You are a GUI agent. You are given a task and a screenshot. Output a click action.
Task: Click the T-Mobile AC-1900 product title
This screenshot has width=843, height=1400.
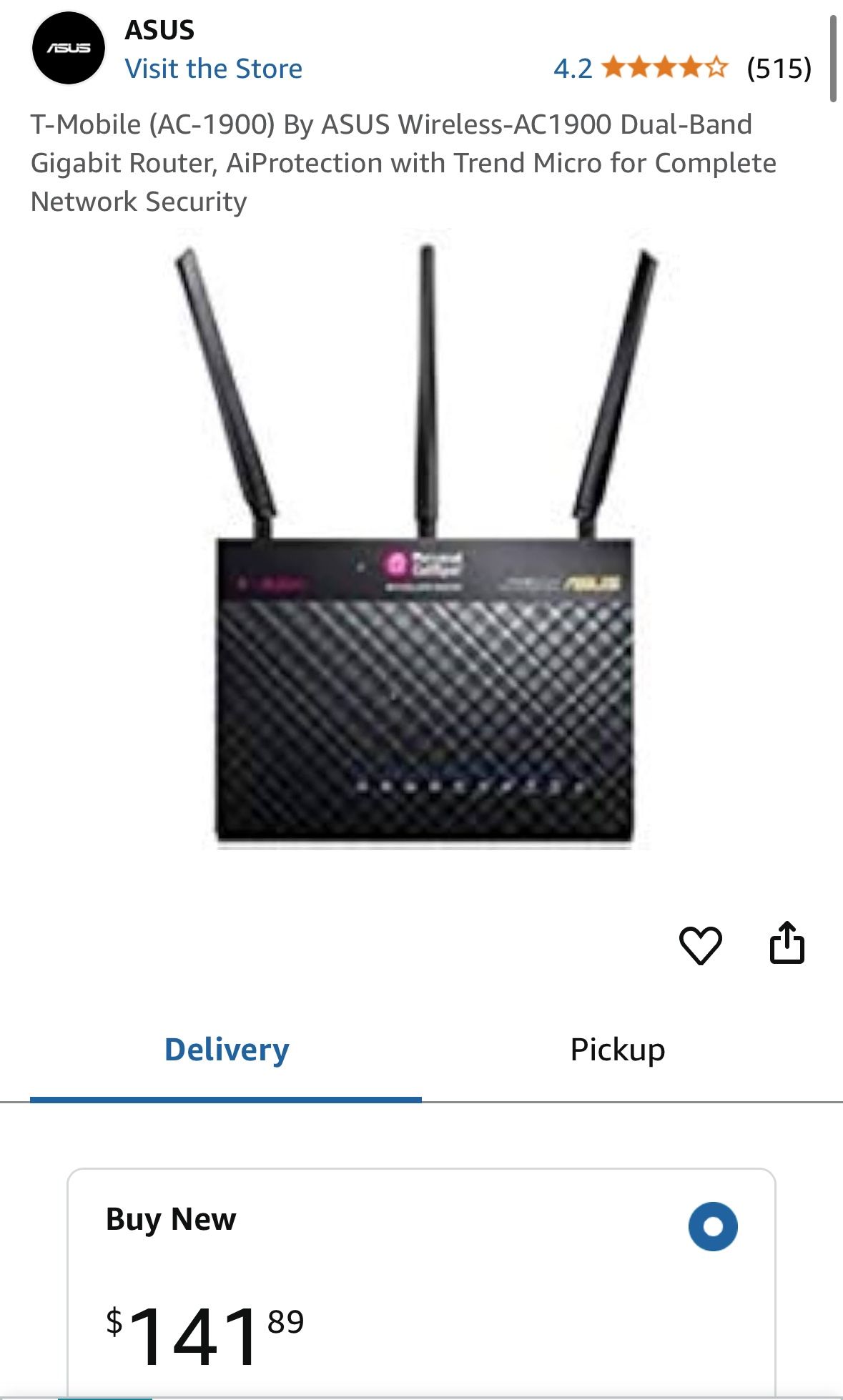click(405, 162)
